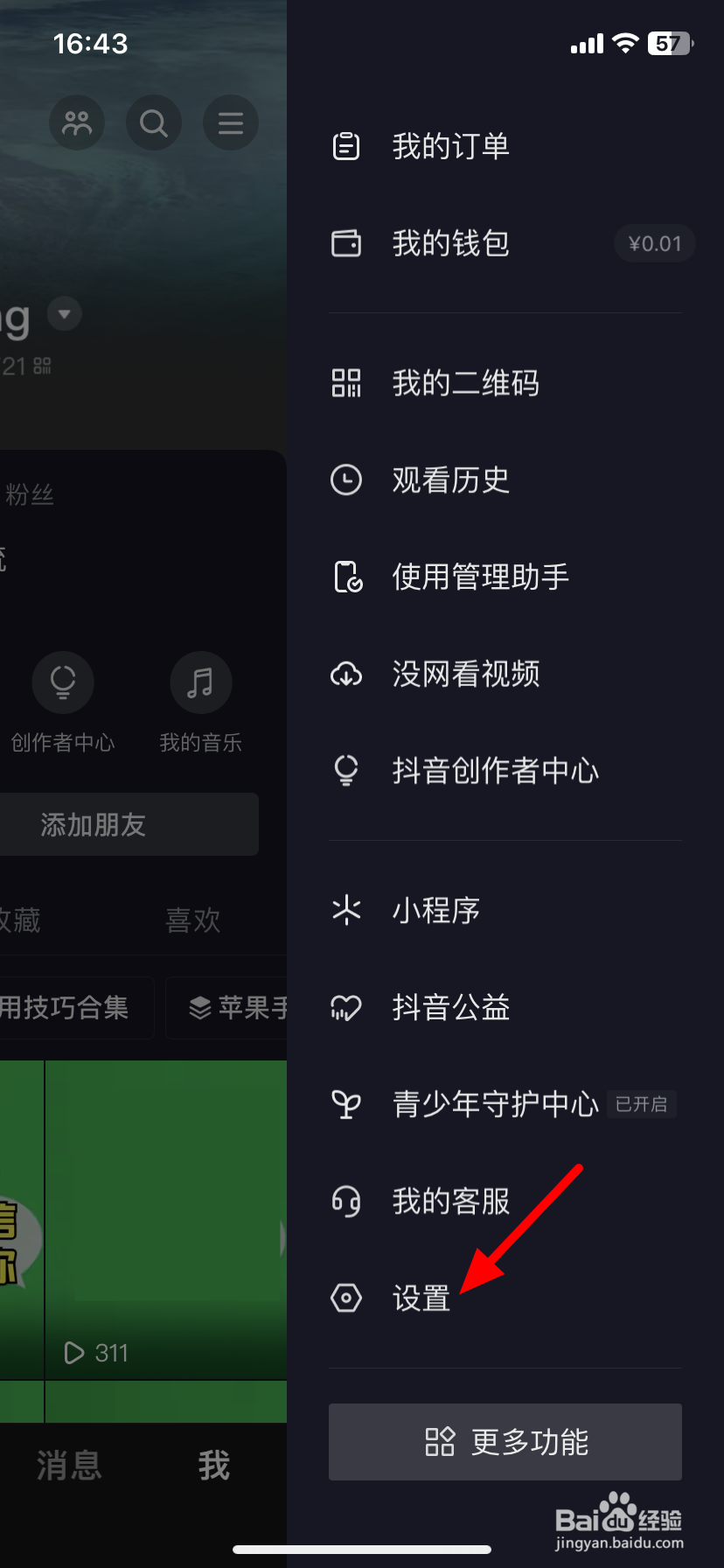Open the hamburger menu at top
The image size is (724, 1568).
click(x=230, y=122)
